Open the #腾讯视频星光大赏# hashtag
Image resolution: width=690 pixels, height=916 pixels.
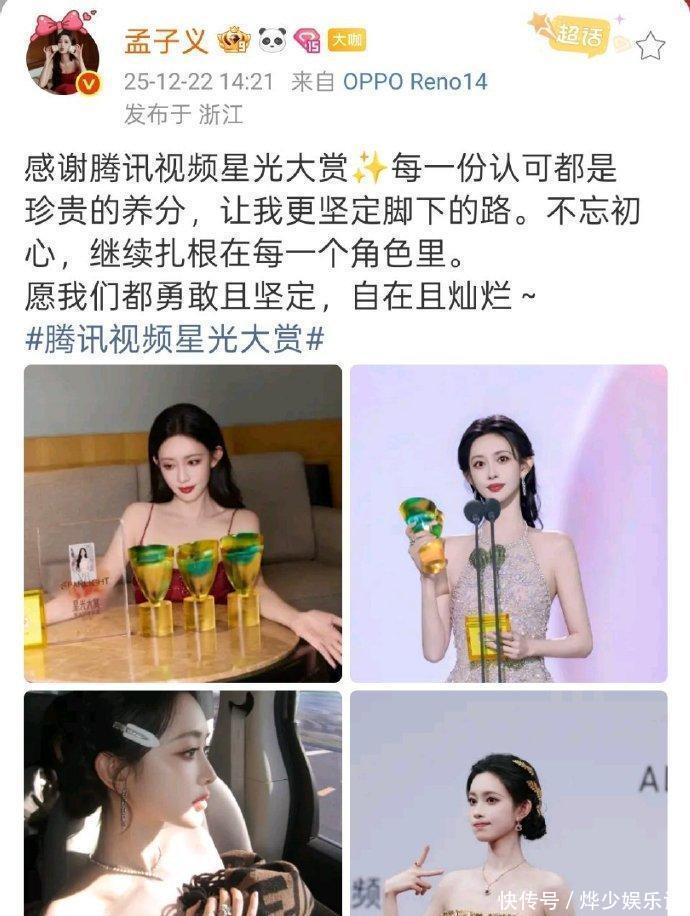[x=174, y=339]
